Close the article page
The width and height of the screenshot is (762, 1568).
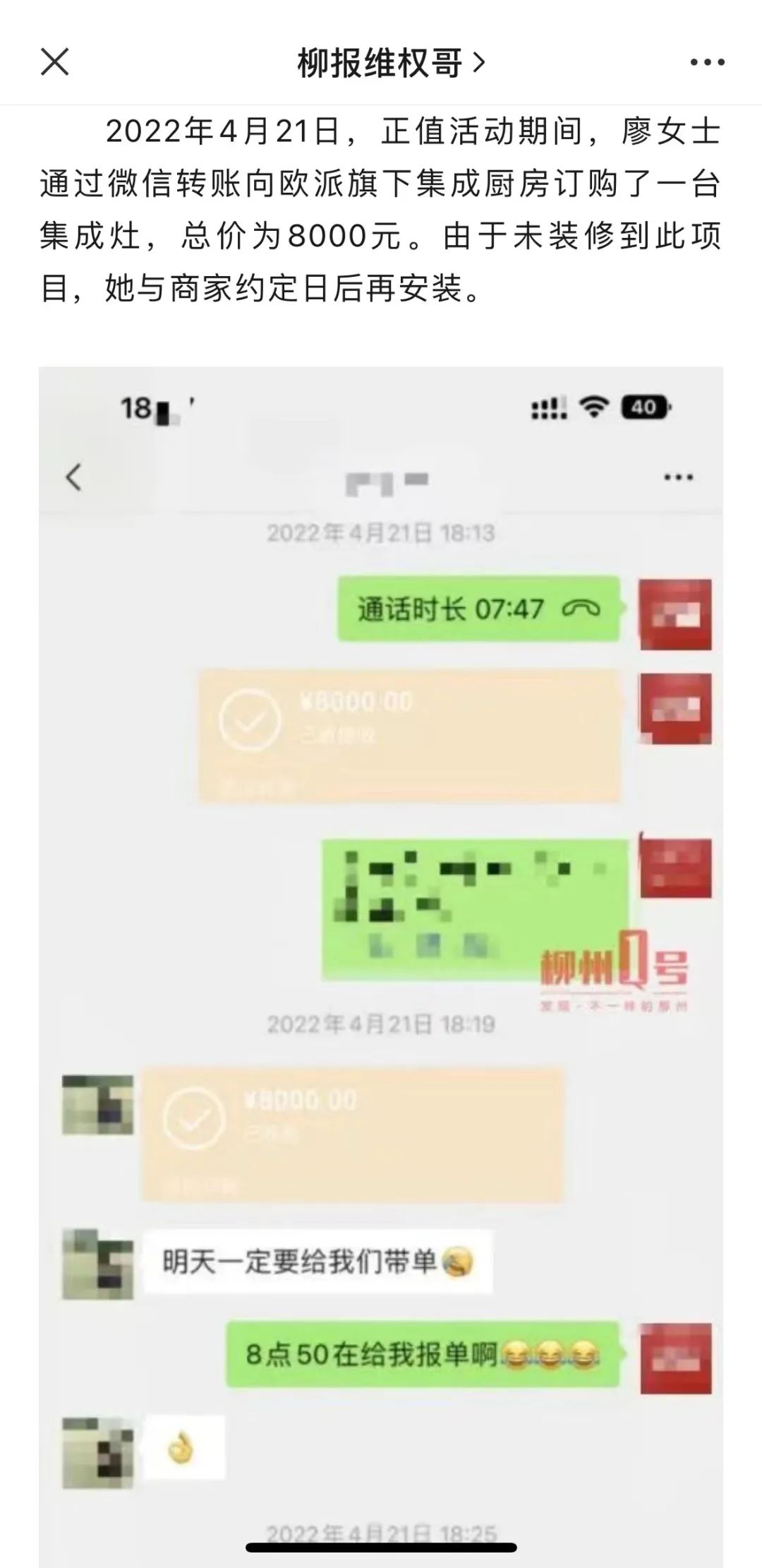click(x=54, y=62)
